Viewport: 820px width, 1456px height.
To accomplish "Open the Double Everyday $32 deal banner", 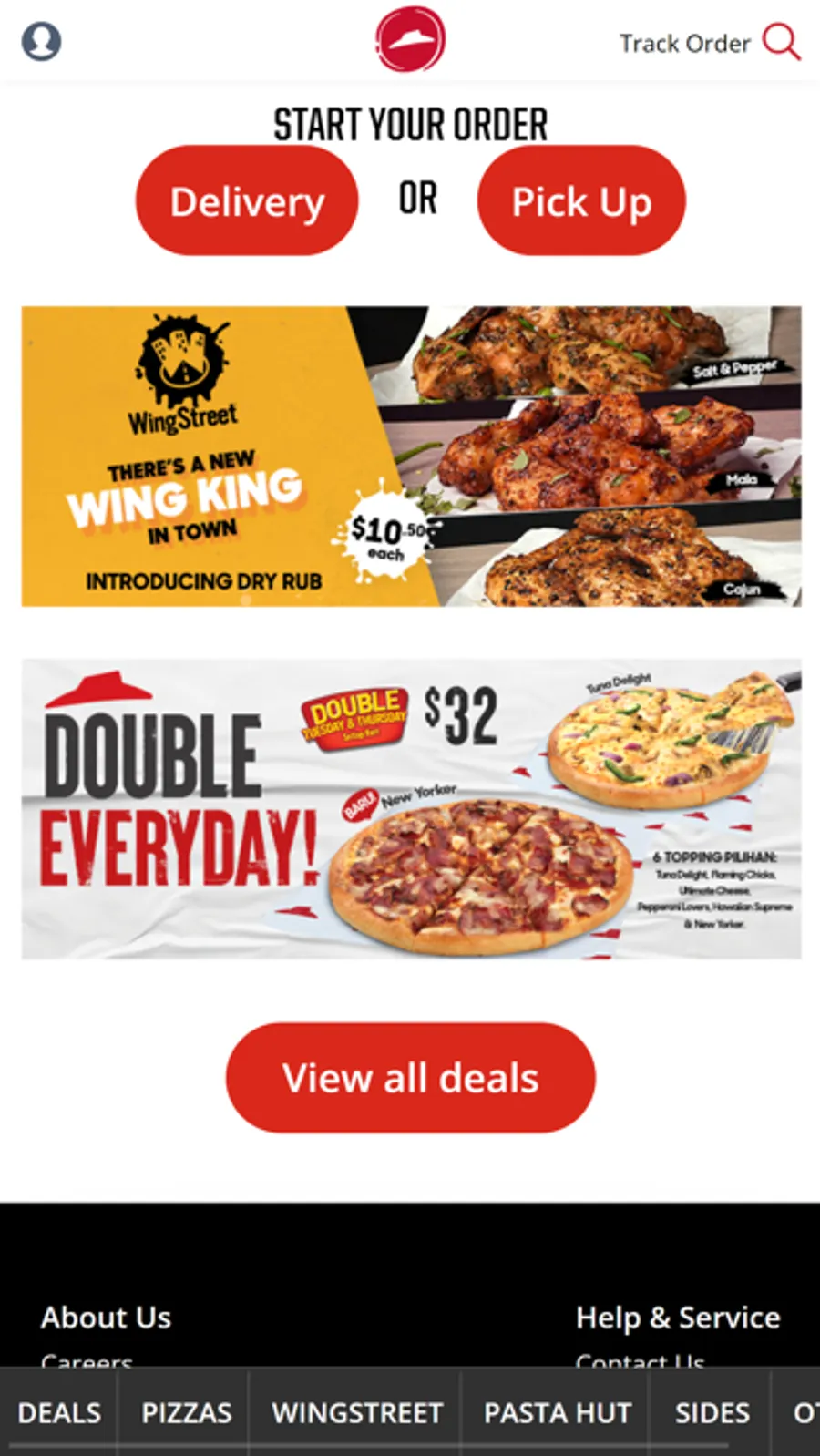I will tap(411, 809).
